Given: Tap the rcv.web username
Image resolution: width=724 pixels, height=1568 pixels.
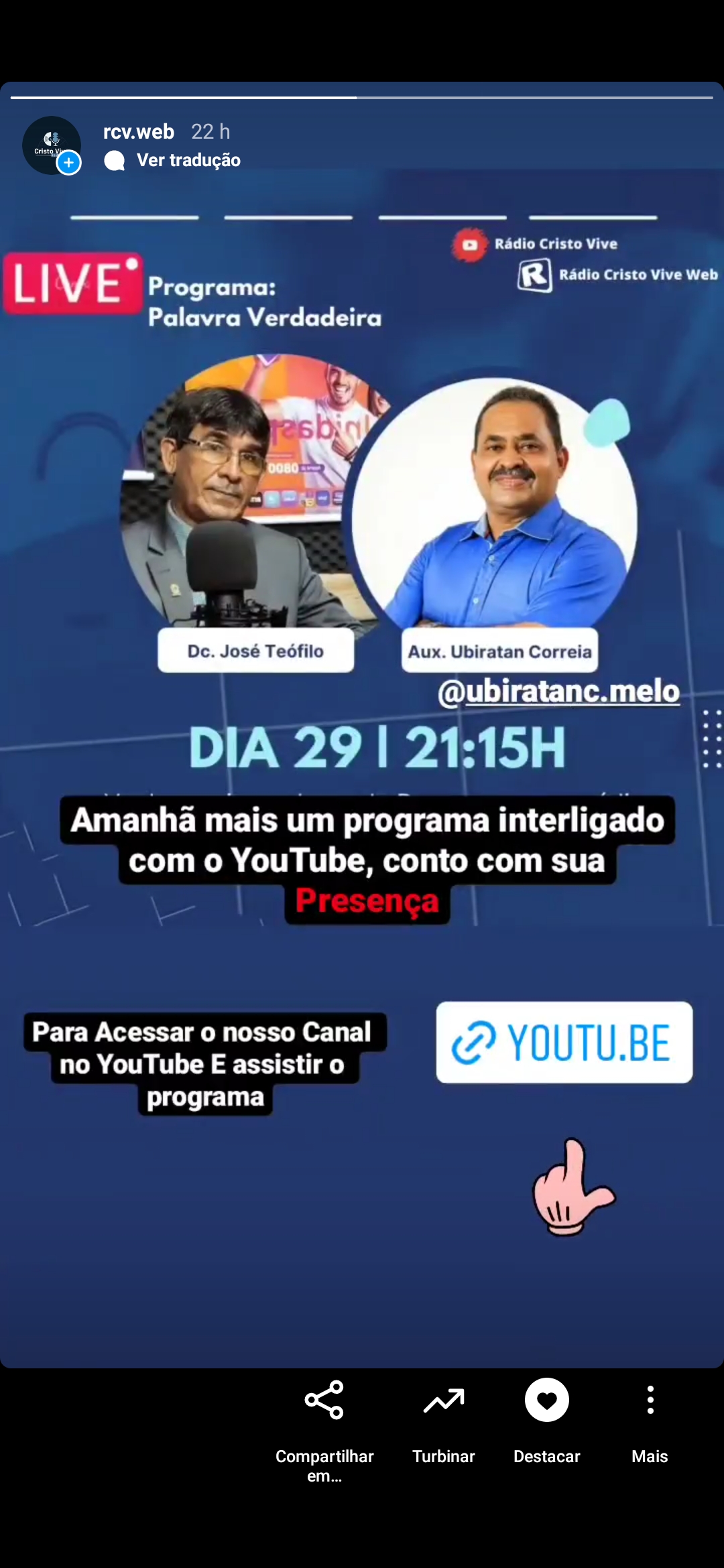Looking at the screenshot, I should (139, 132).
